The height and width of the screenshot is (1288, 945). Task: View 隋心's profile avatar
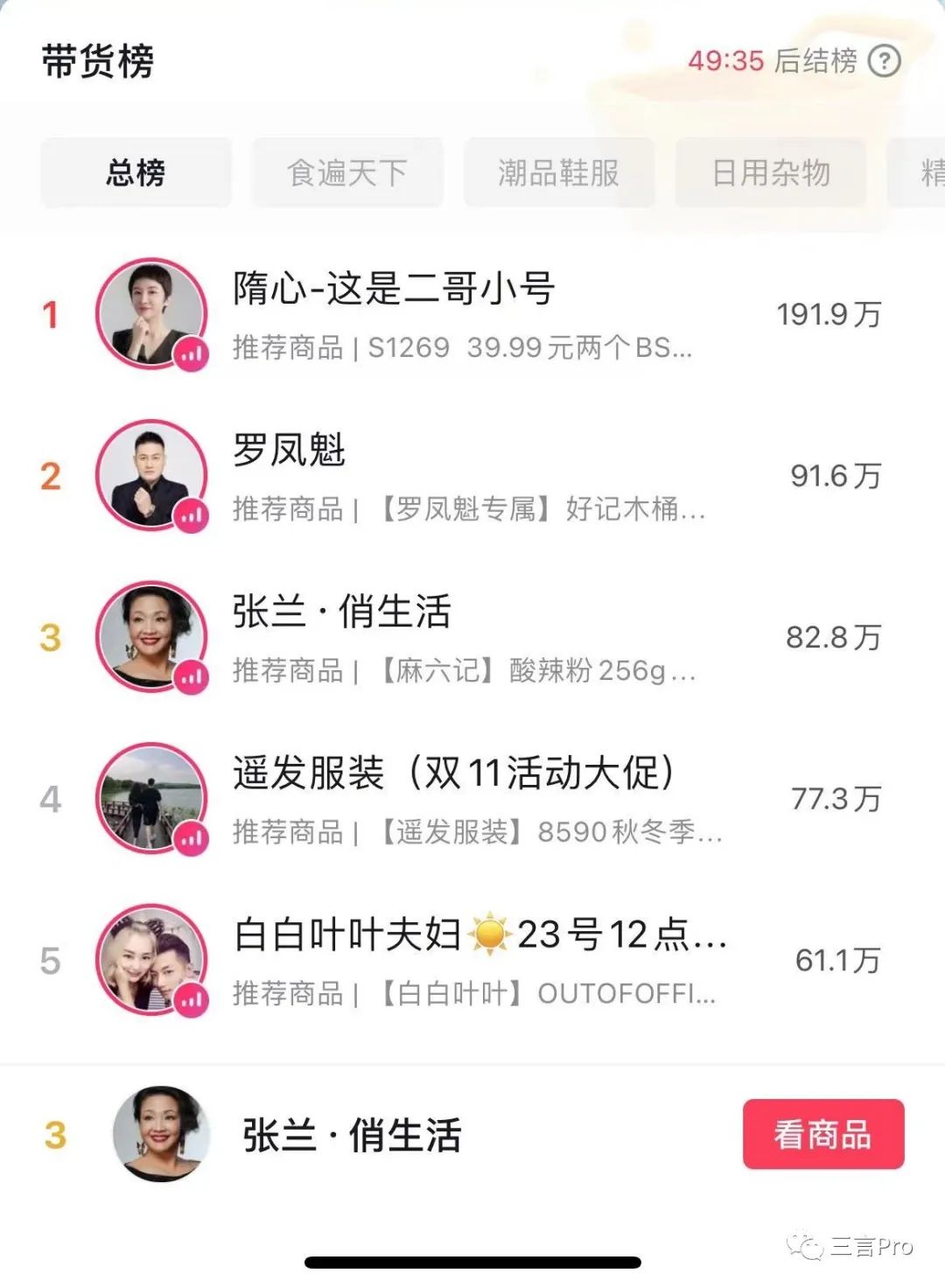pos(151,313)
